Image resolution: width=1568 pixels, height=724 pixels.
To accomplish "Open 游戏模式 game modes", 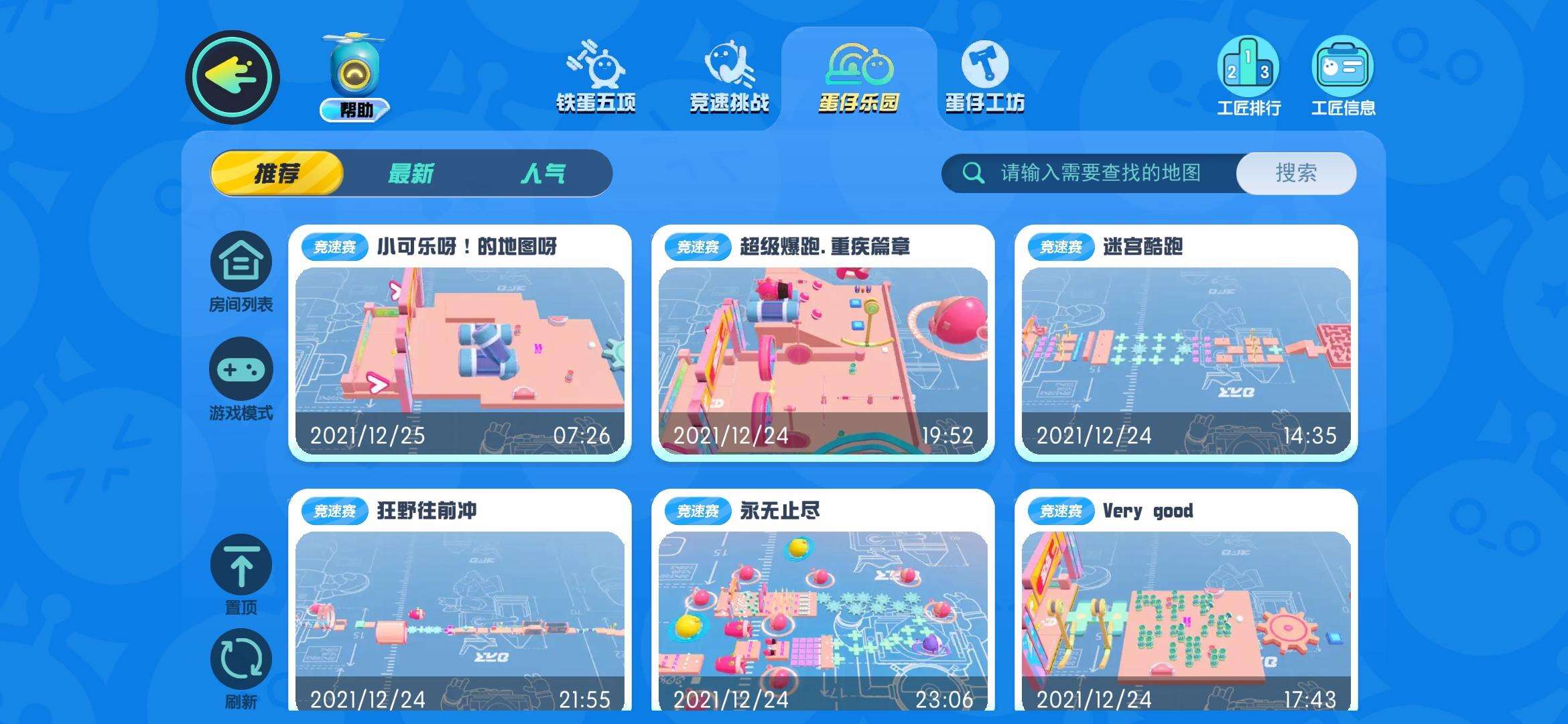I will [x=241, y=379].
